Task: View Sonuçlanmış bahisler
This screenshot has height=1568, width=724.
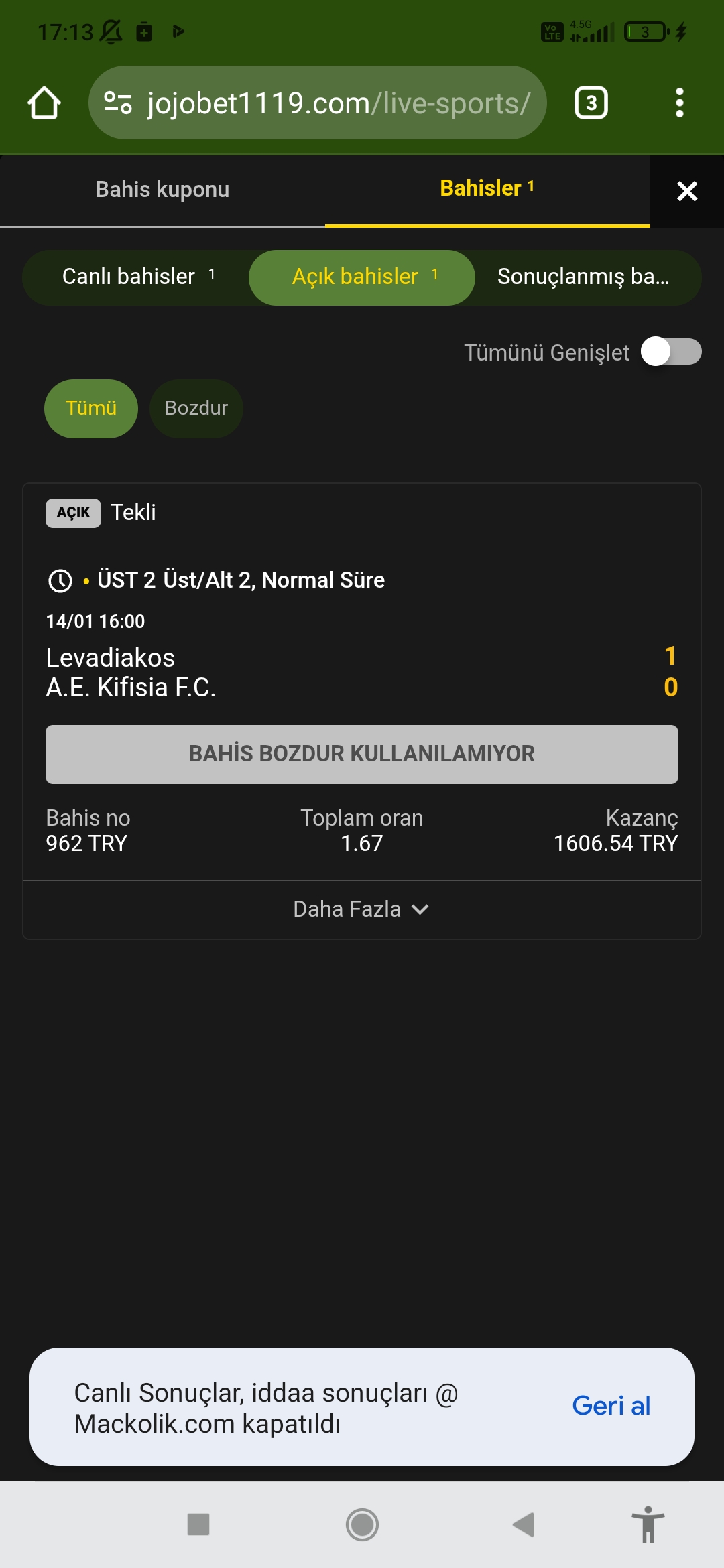Action: click(x=585, y=277)
